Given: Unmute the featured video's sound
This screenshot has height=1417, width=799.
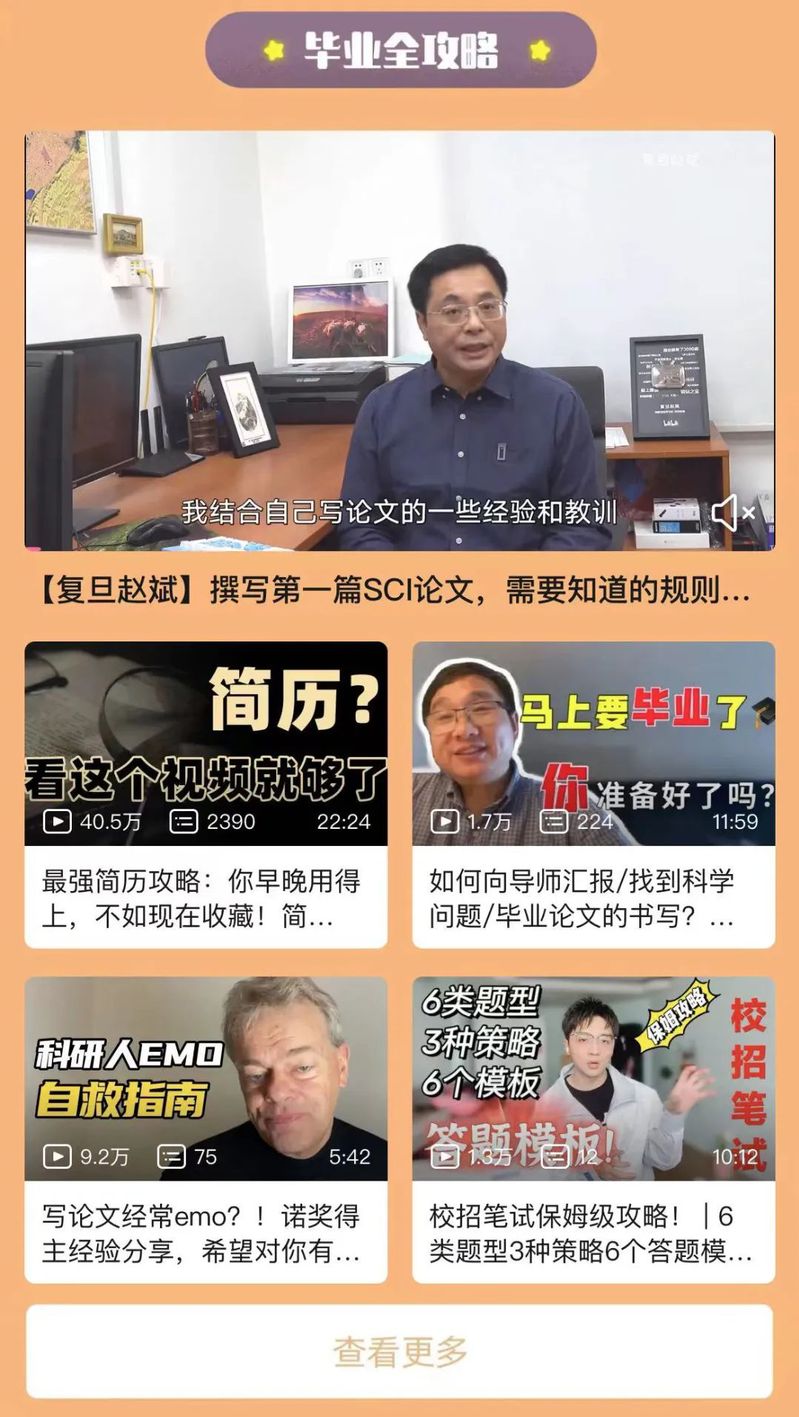Looking at the screenshot, I should (733, 513).
